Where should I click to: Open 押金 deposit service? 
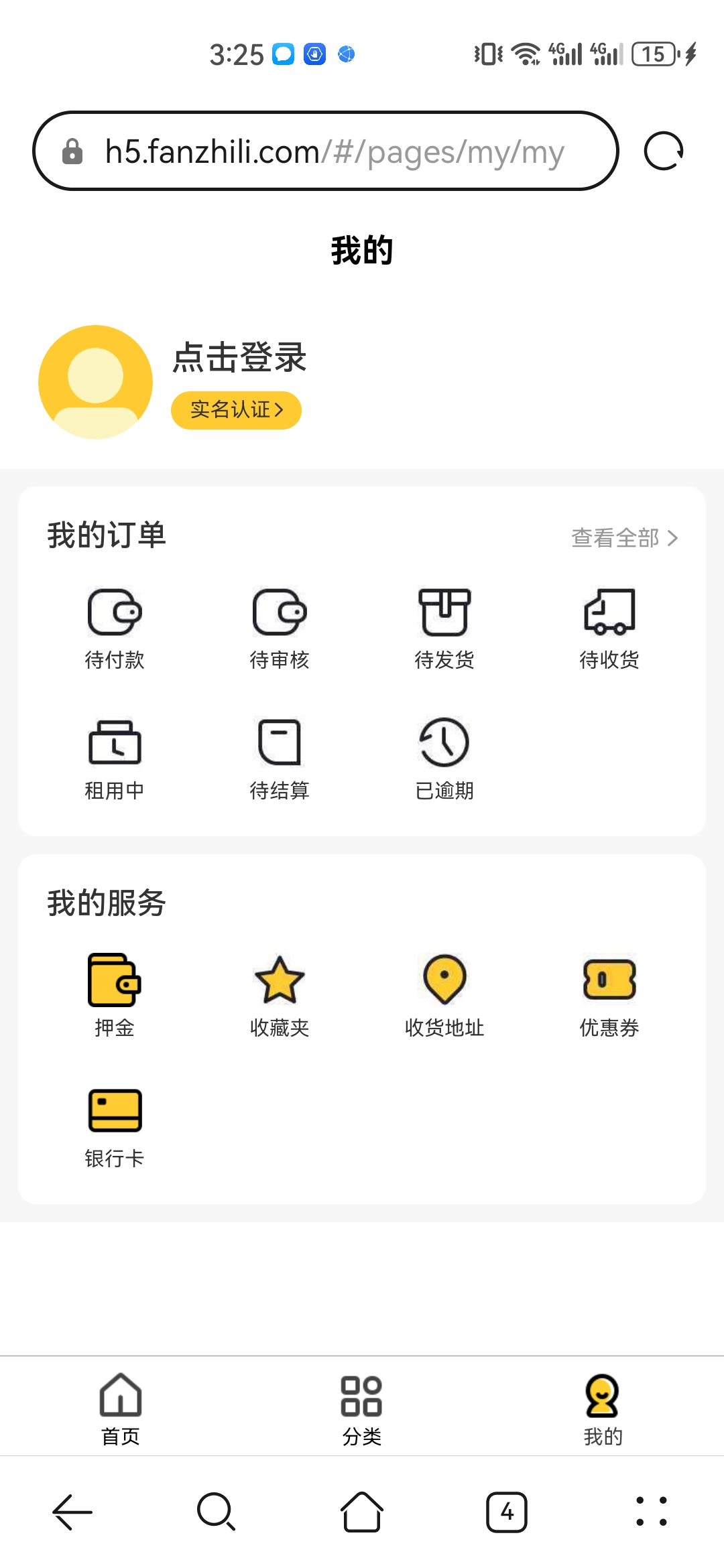115,996
